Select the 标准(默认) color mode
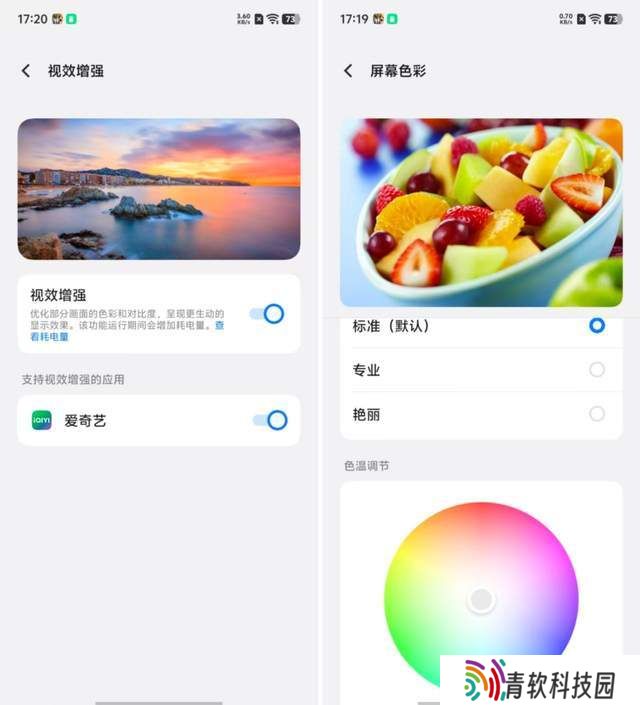 (x=597, y=325)
